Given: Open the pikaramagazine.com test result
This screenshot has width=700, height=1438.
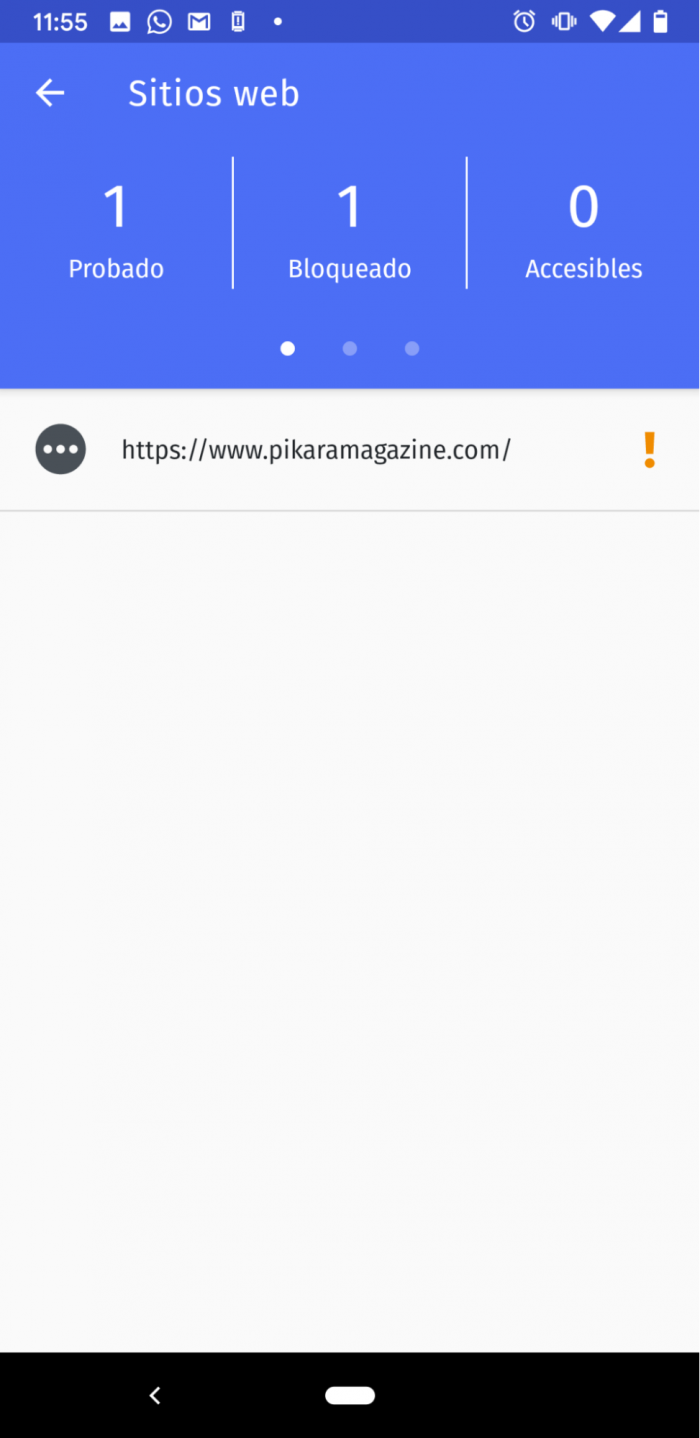Looking at the screenshot, I should [x=316, y=450].
